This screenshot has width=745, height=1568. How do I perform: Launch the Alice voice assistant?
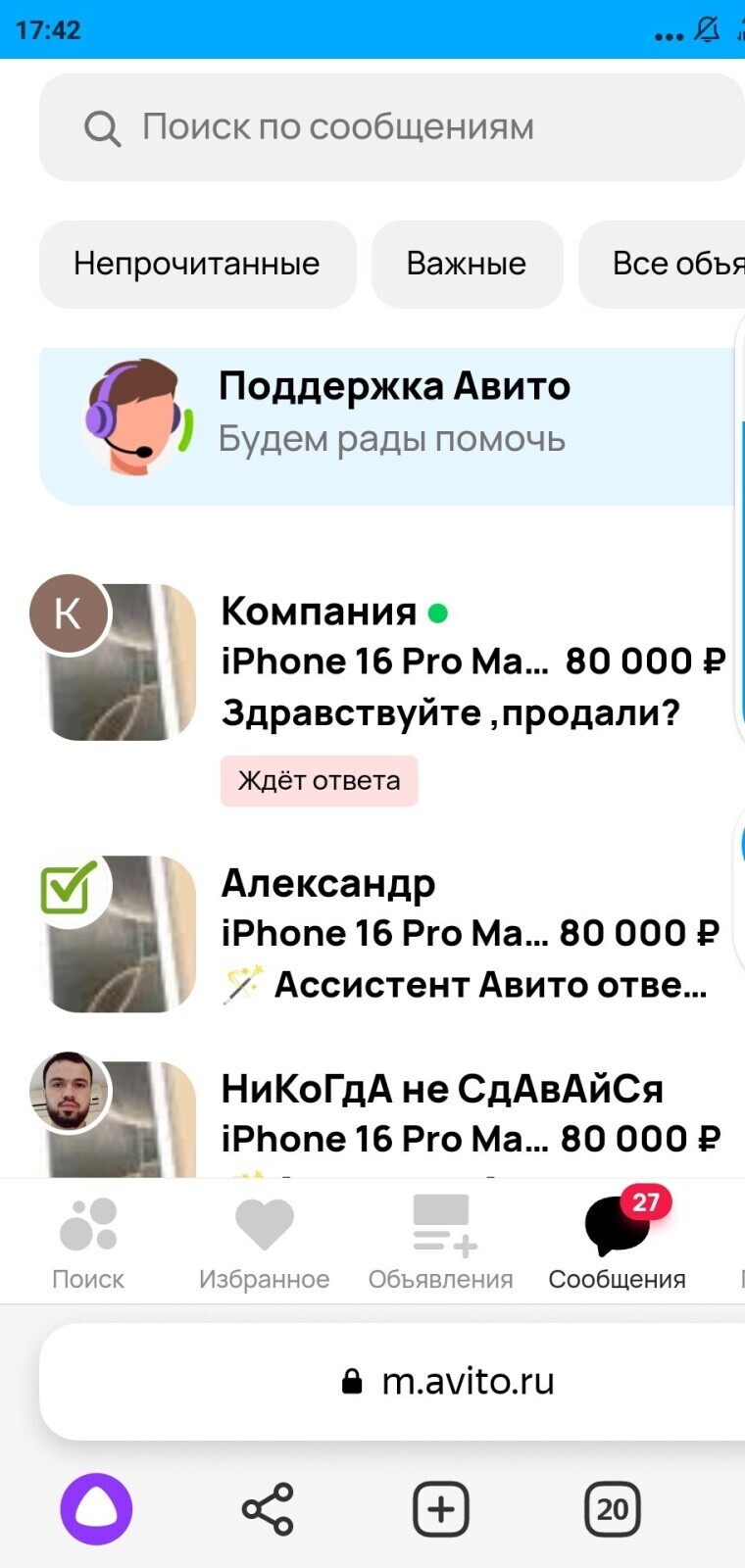tap(96, 1509)
